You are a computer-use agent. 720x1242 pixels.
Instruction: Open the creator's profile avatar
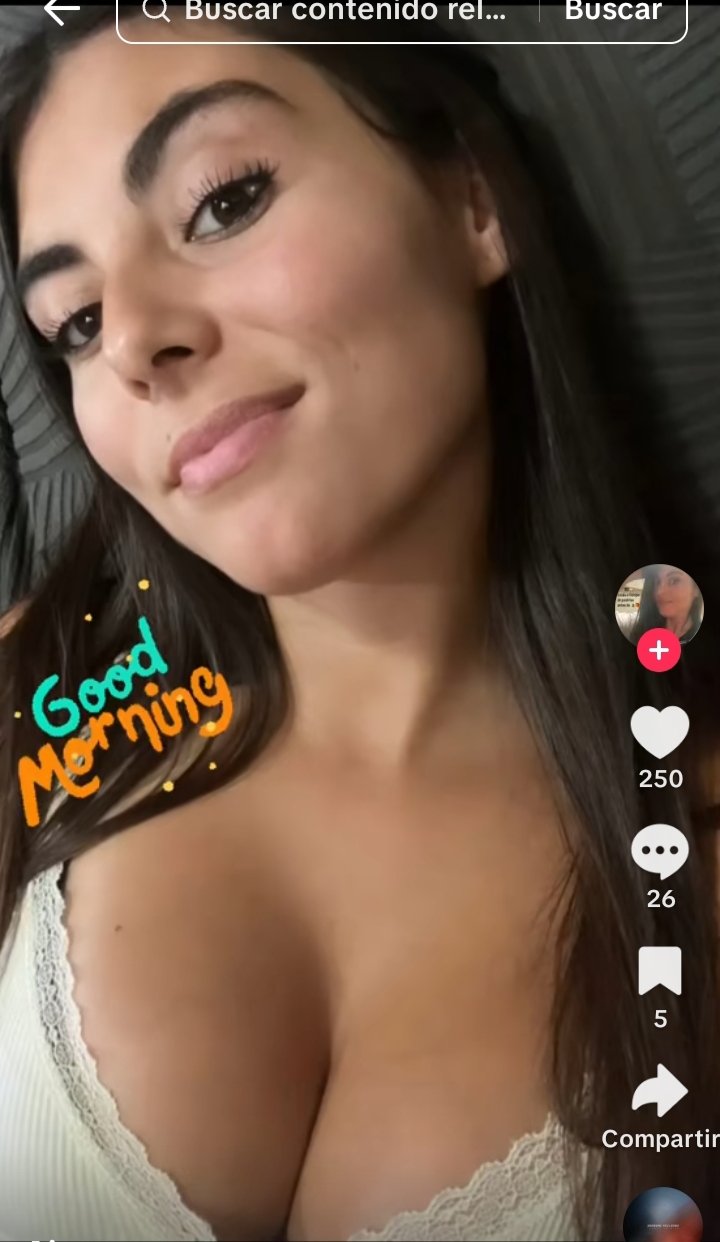coord(659,604)
